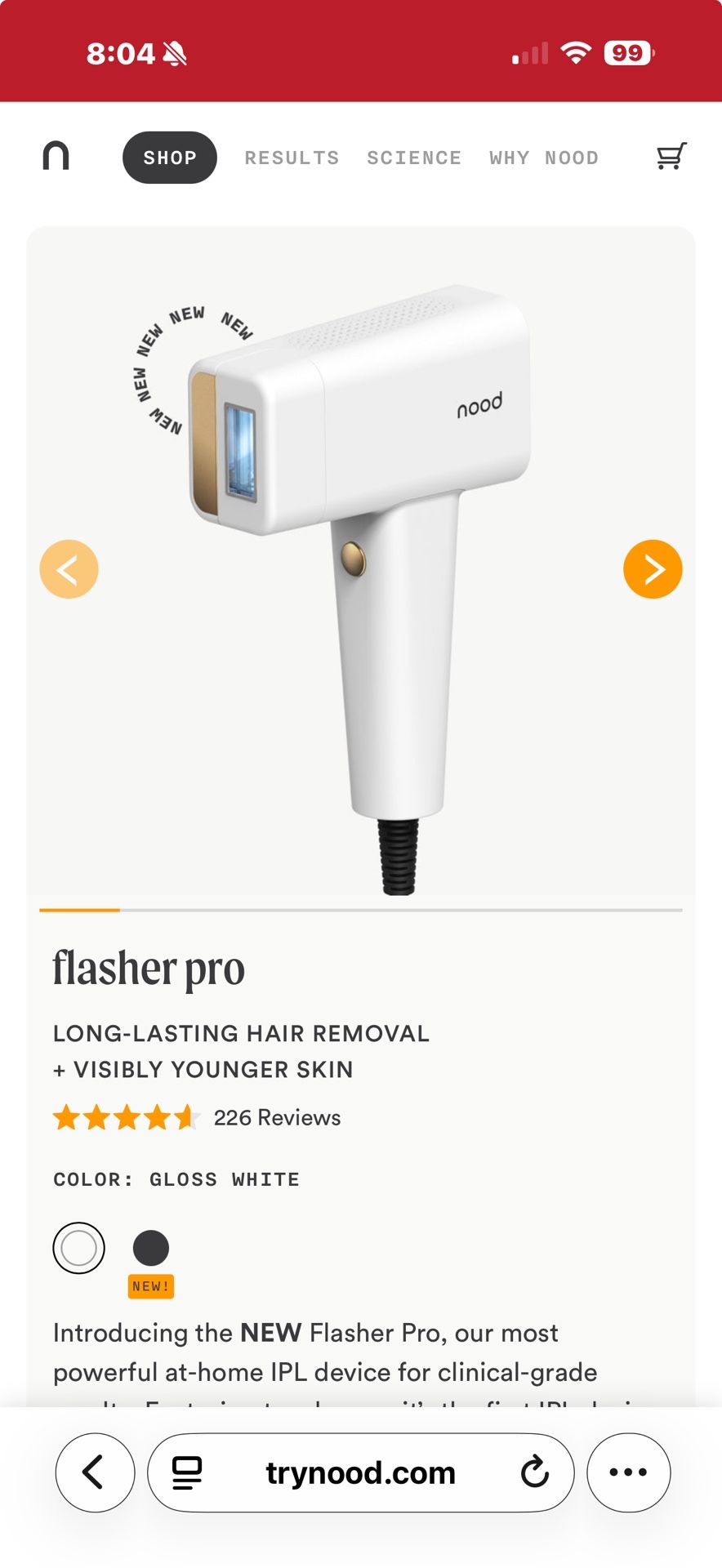Image resolution: width=722 pixels, height=1568 pixels.
Task: Select the new dark color variant
Action: point(151,1248)
